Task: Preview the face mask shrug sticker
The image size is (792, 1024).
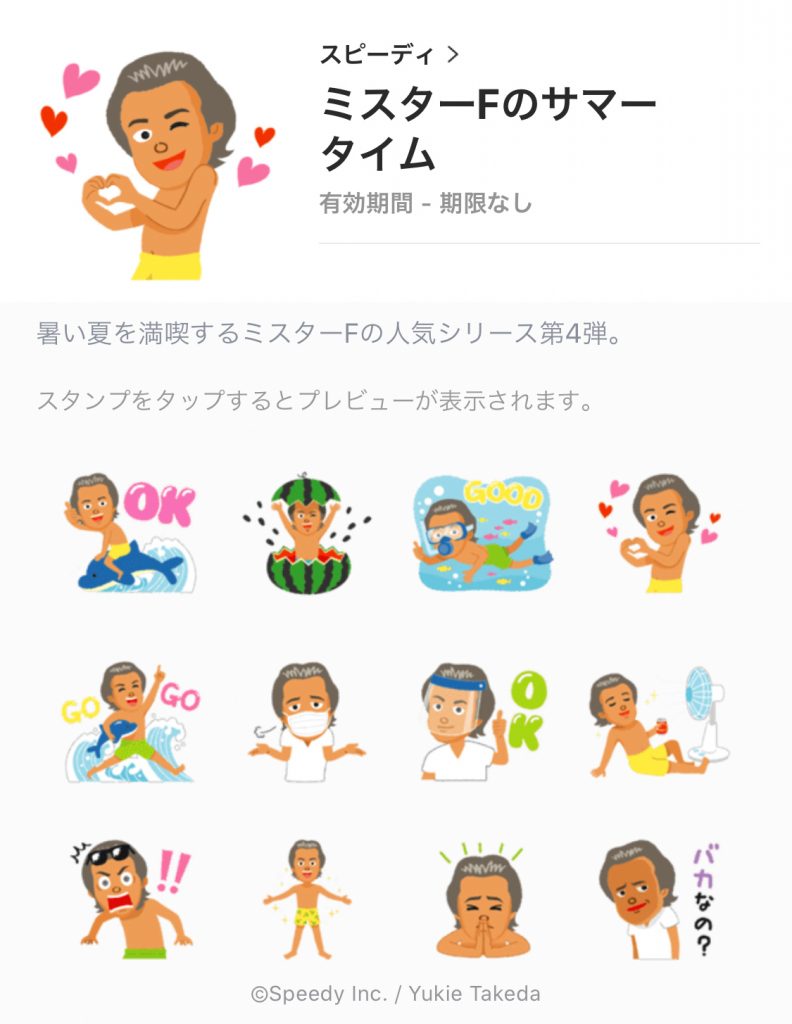Action: click(x=306, y=720)
